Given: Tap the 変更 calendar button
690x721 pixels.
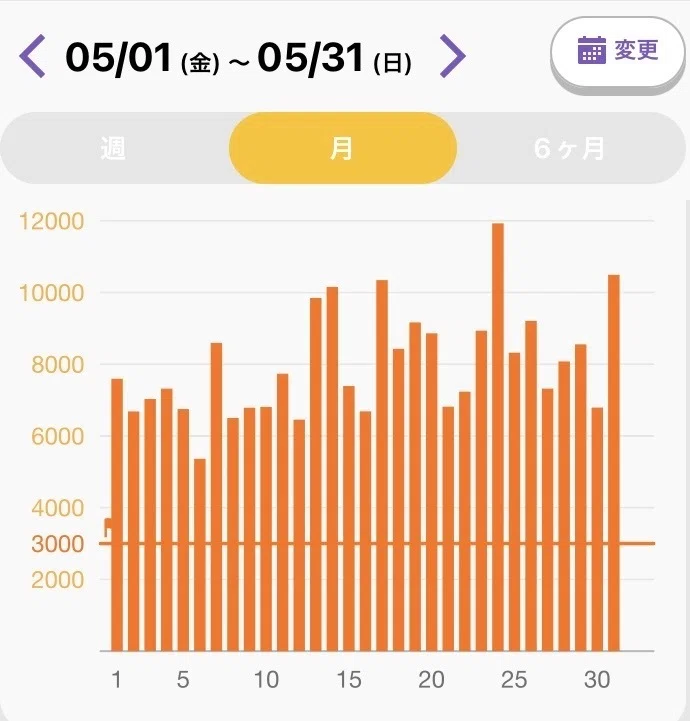Looking at the screenshot, I should point(618,52).
